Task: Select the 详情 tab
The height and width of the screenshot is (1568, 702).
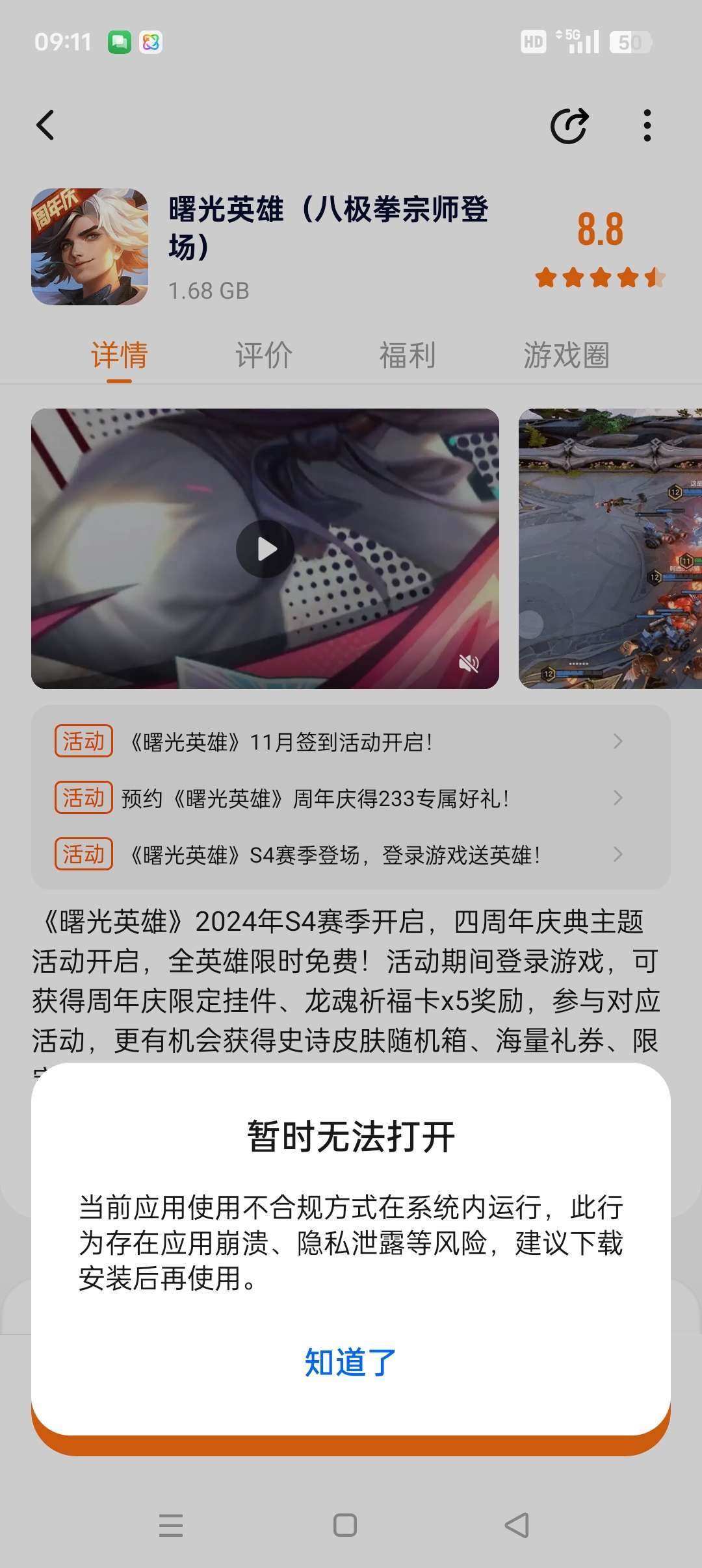Action: pos(120,355)
